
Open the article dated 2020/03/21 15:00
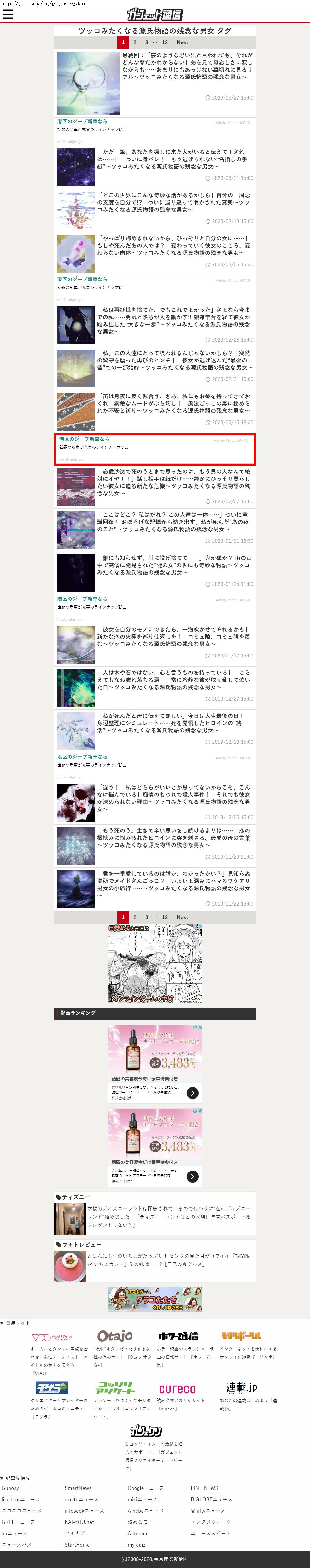(x=174, y=159)
